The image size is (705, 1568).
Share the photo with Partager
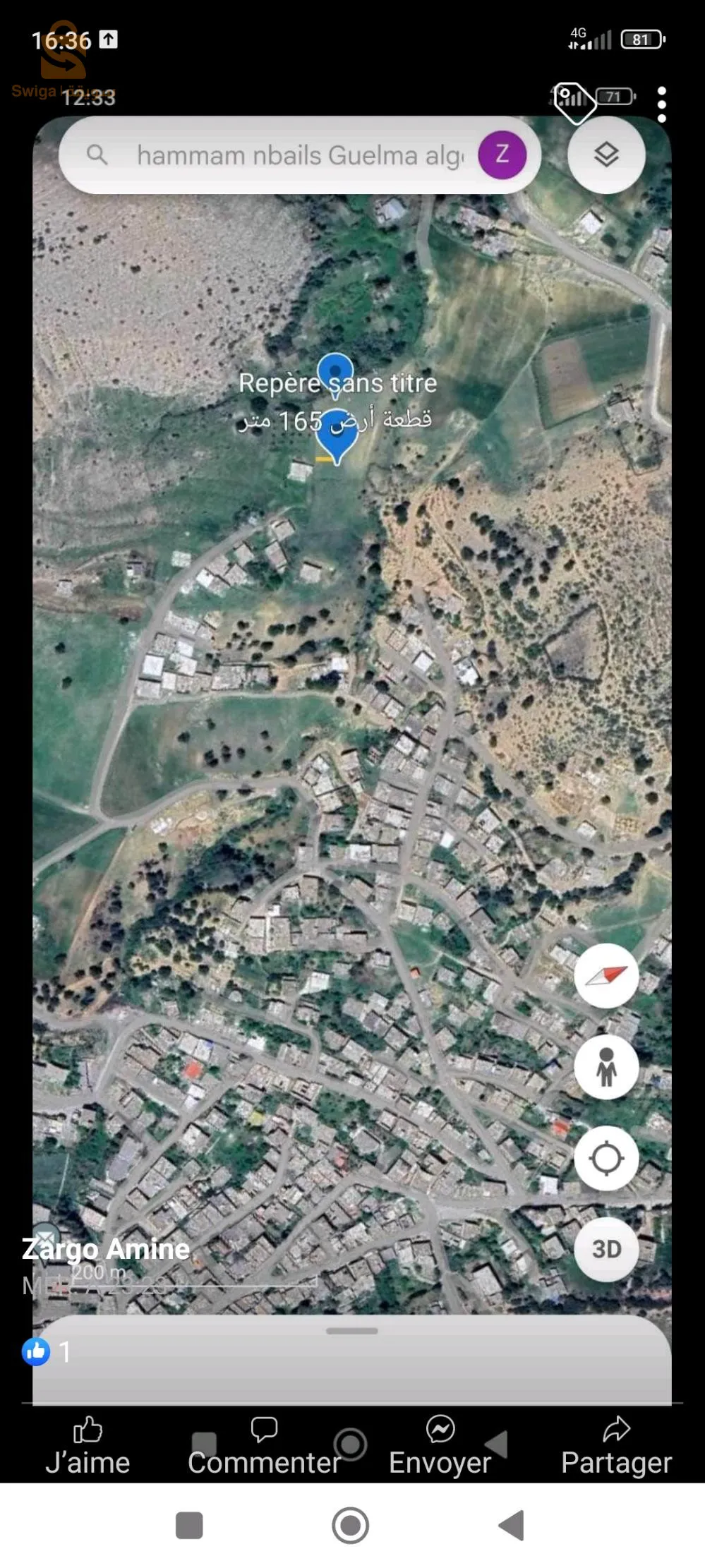tap(616, 1446)
